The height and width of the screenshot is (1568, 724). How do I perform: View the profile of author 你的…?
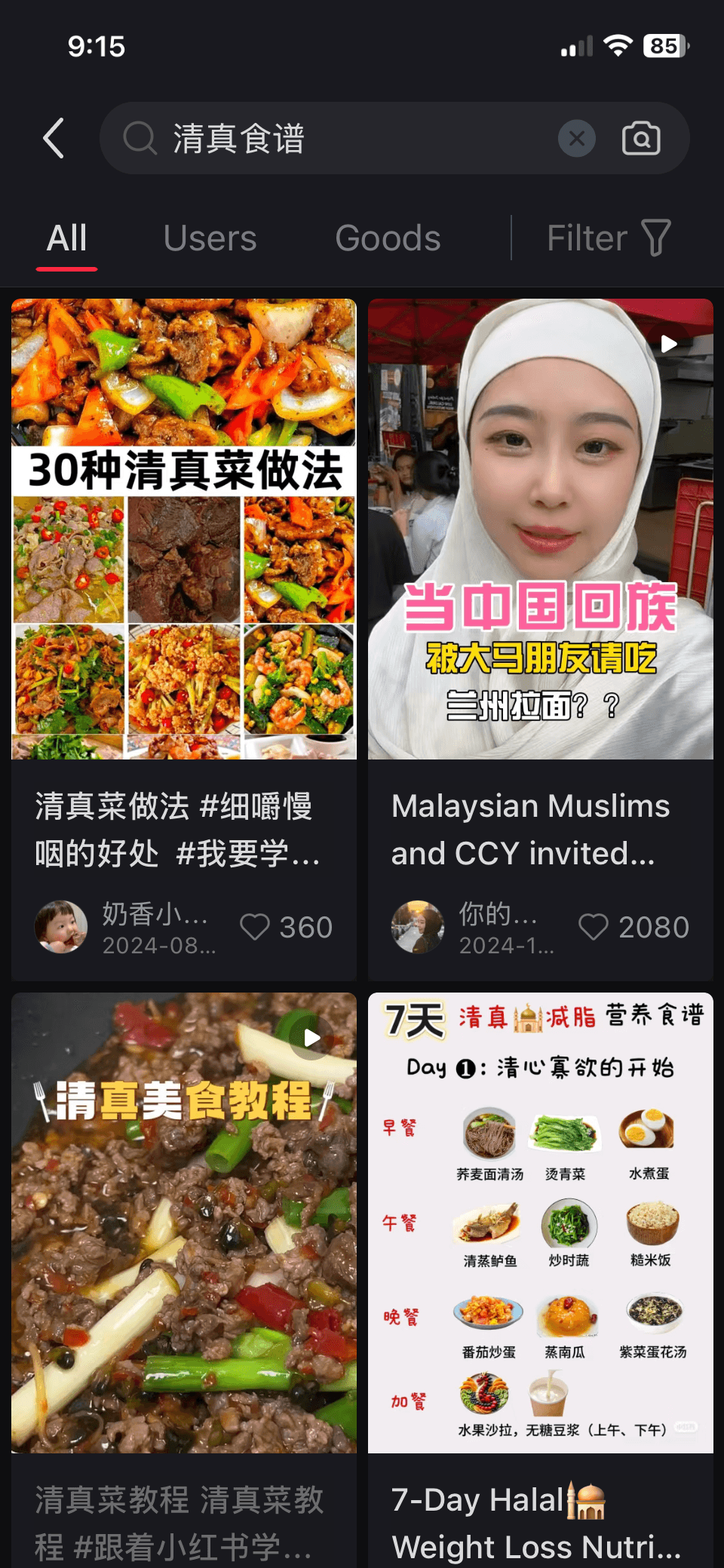tap(418, 927)
